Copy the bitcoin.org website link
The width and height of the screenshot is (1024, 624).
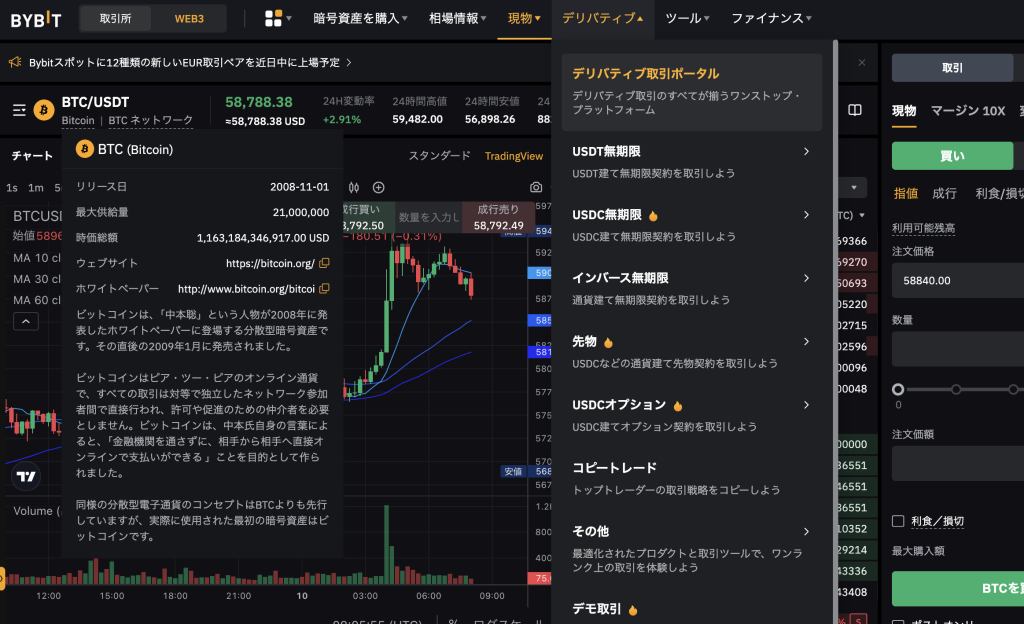coord(324,263)
